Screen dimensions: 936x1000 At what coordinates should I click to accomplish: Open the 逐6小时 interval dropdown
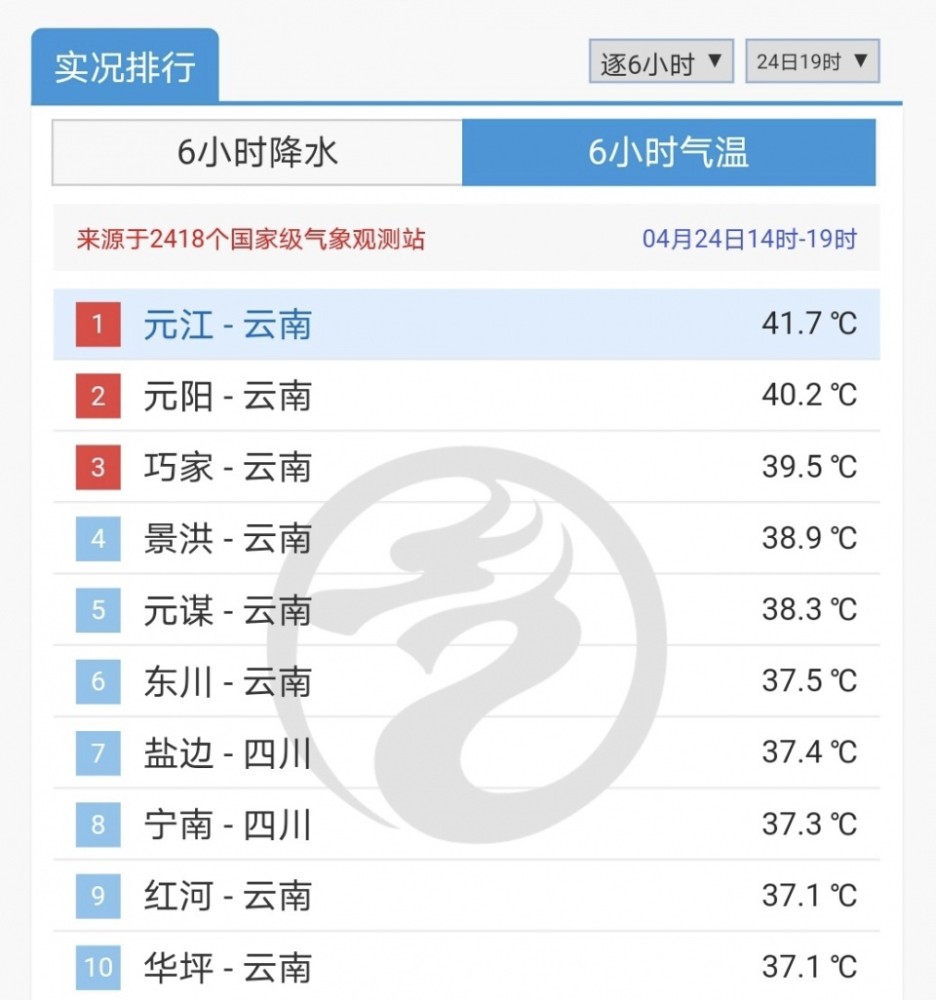[660, 61]
